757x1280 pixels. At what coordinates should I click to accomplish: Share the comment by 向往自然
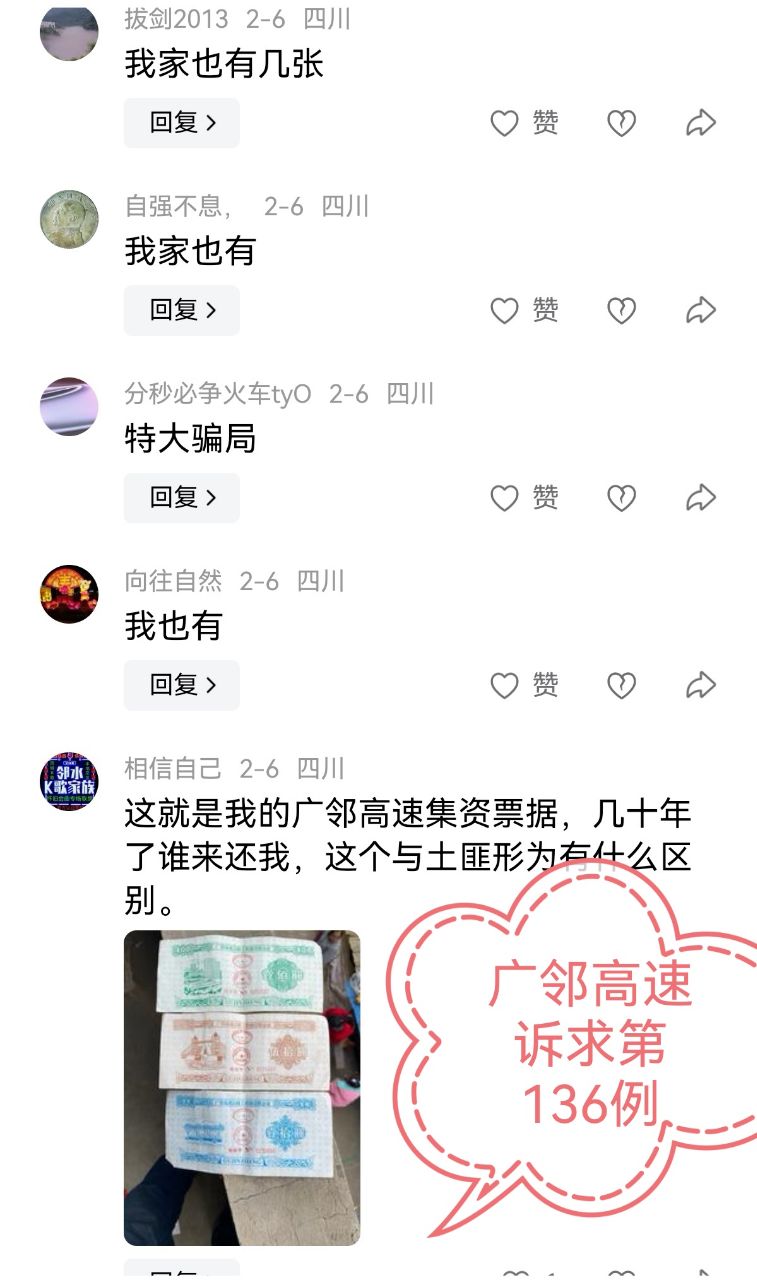point(701,685)
